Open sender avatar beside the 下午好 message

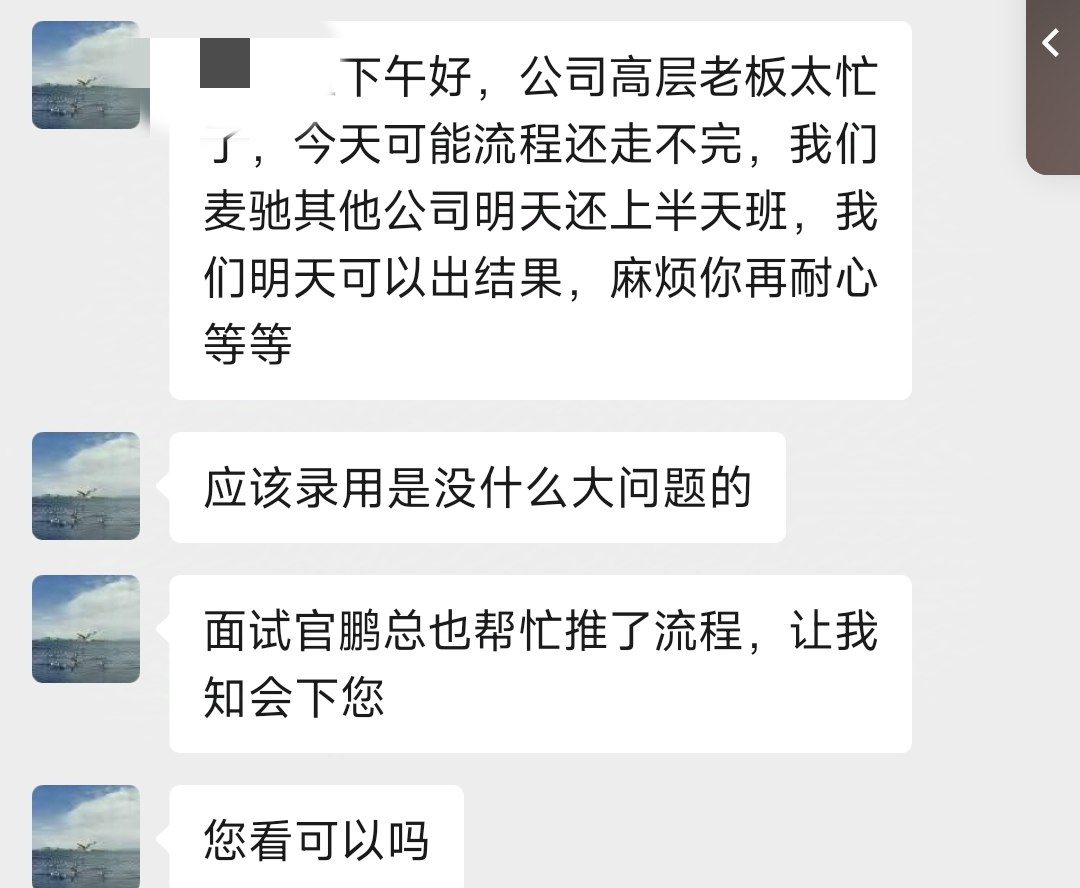click(x=86, y=75)
